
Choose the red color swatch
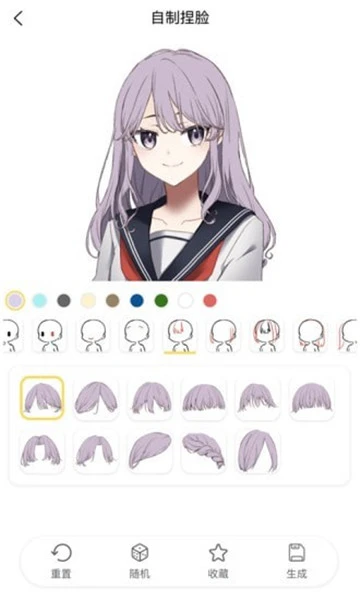(x=210, y=300)
